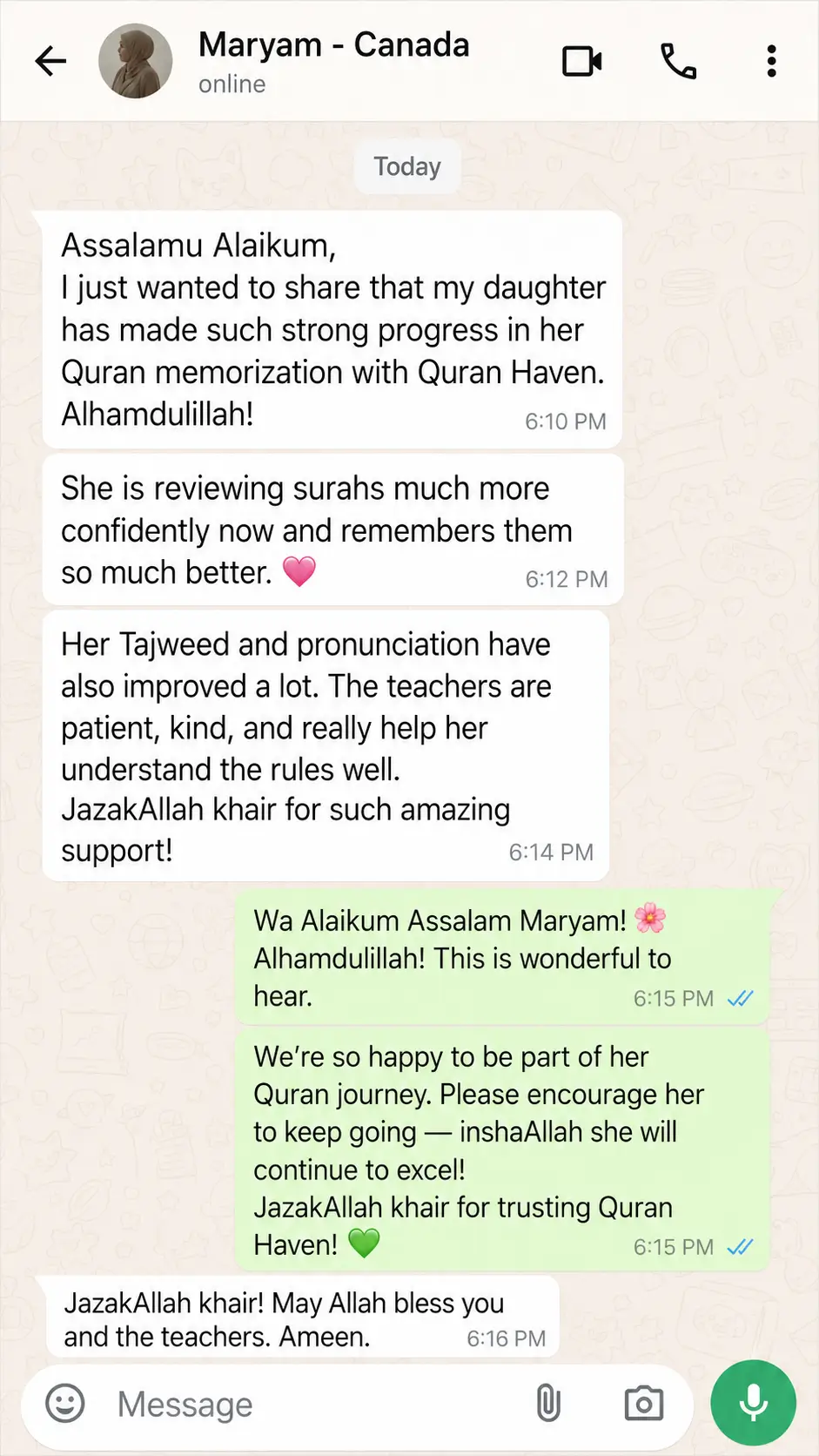Open Maryam's profile picture

(135, 61)
